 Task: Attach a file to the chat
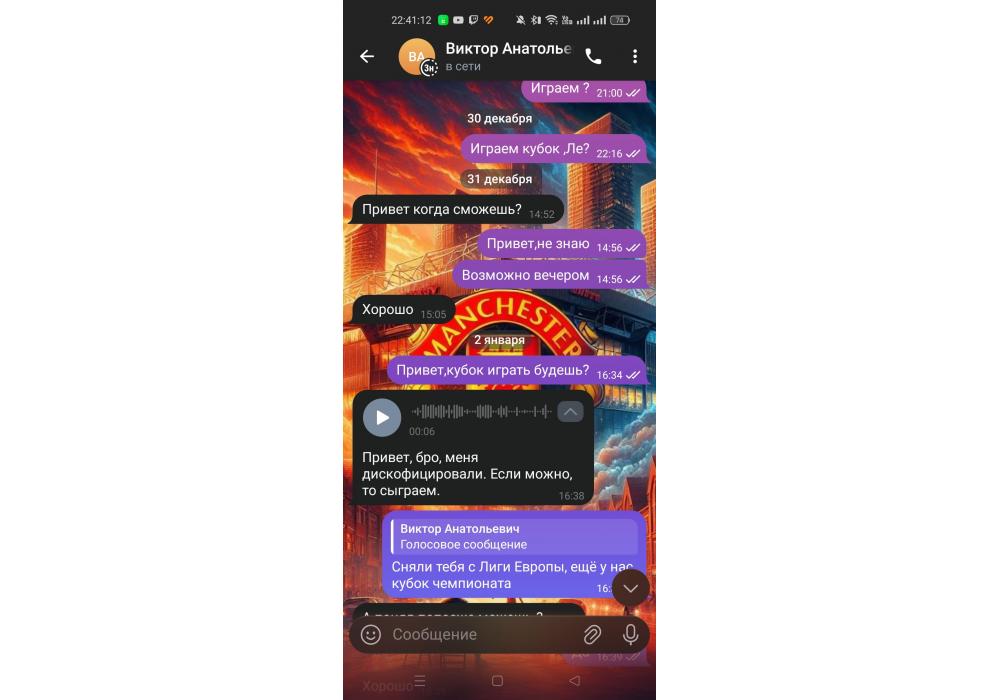(x=592, y=634)
